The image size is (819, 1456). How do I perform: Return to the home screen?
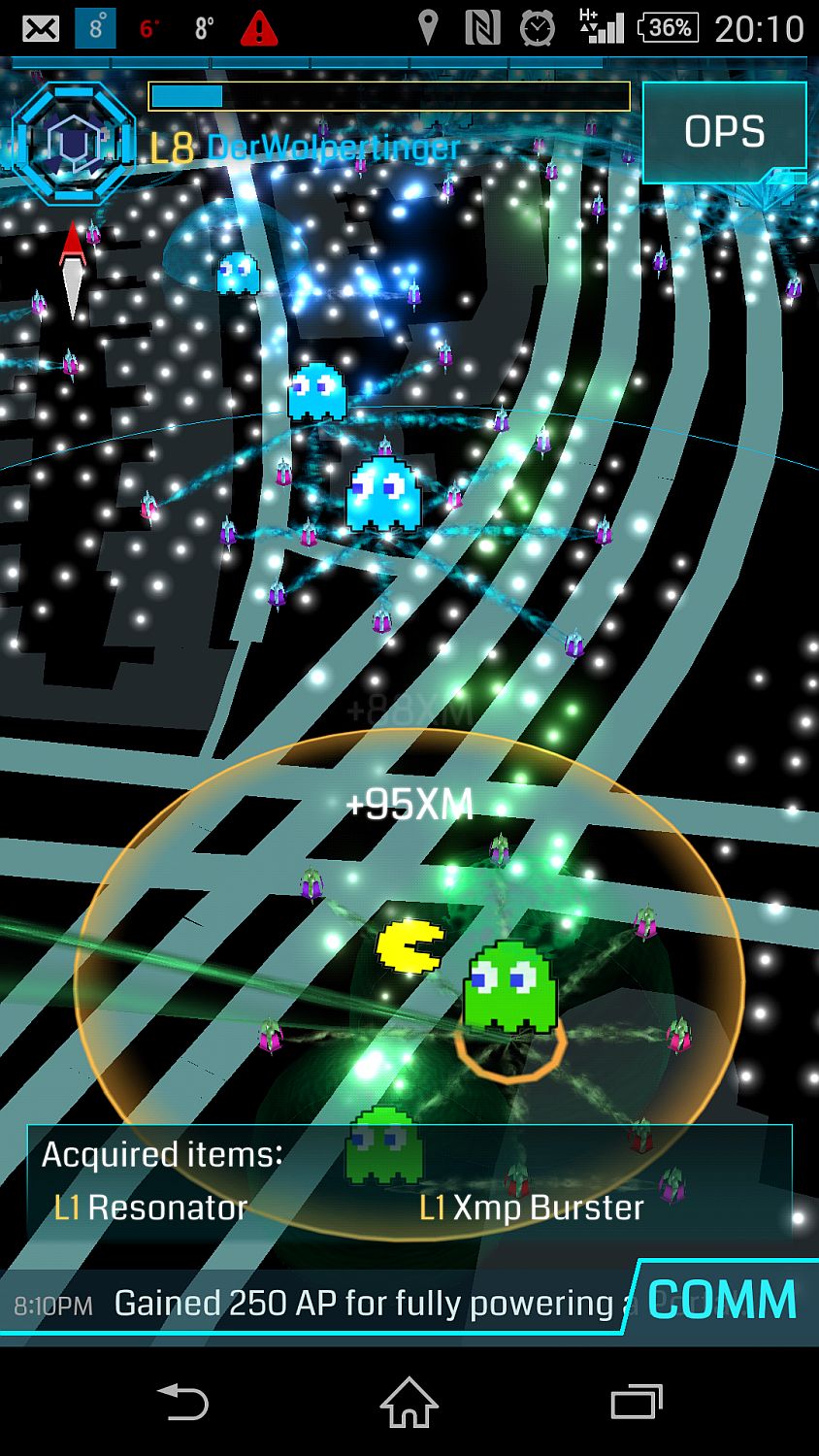tap(409, 1402)
